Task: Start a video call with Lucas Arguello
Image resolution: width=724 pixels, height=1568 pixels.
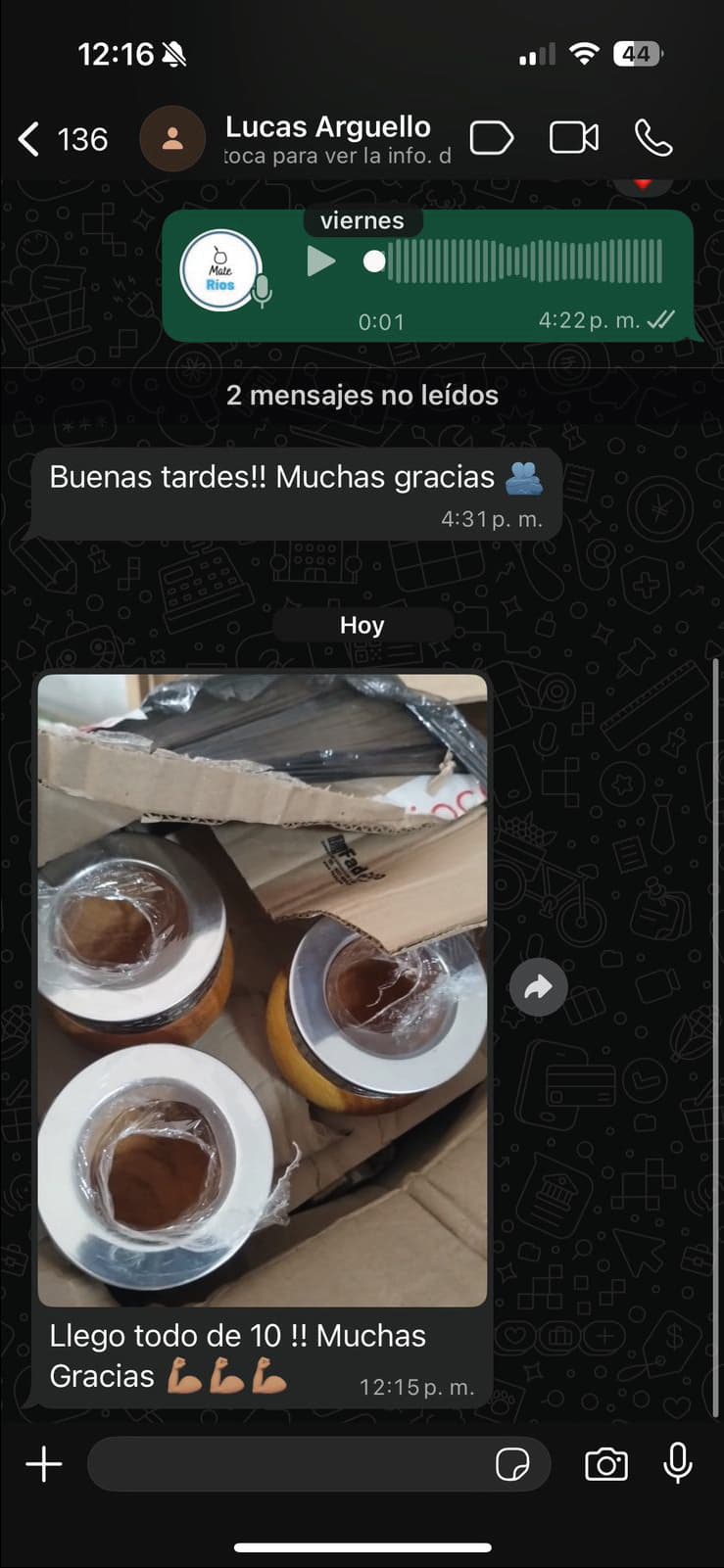Action: coord(573,138)
